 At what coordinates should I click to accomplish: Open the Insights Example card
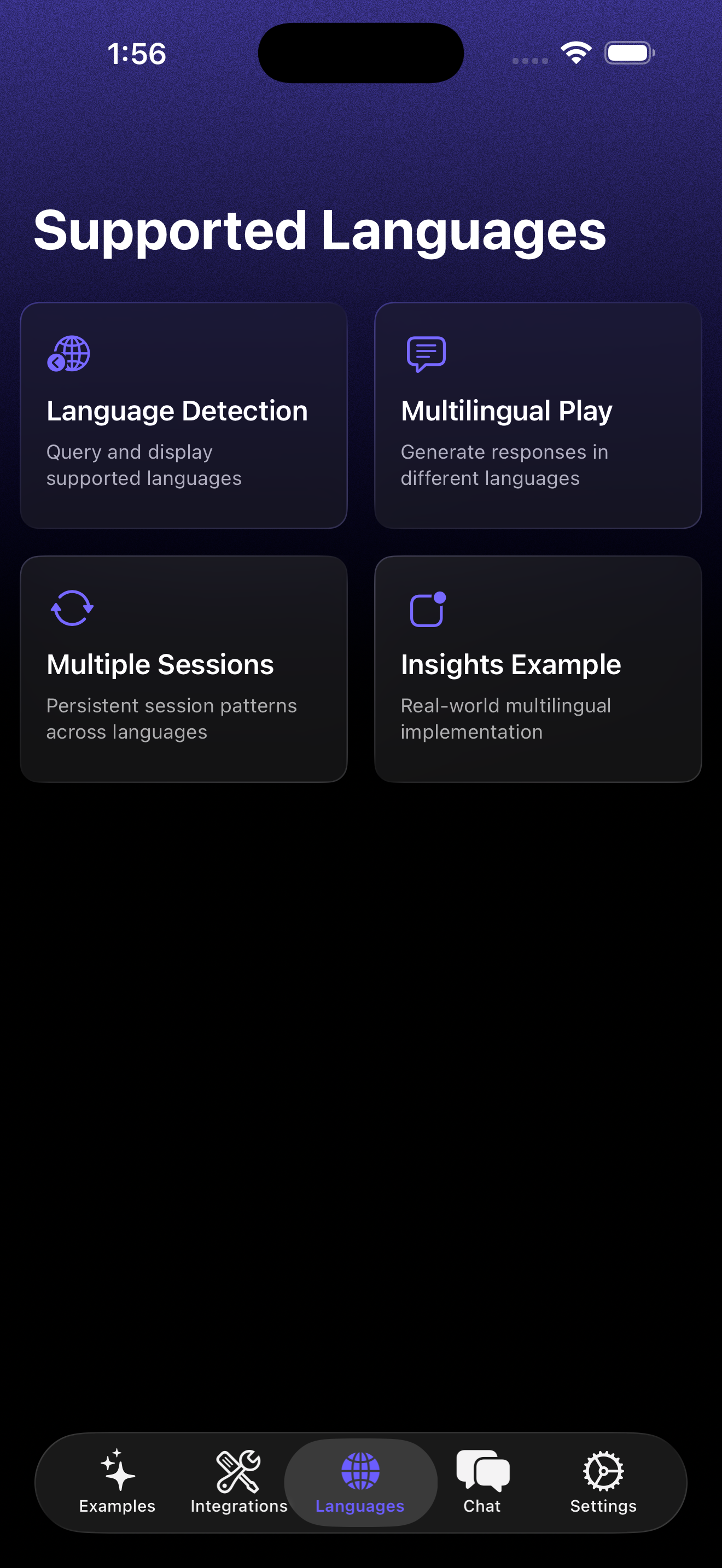click(538, 668)
